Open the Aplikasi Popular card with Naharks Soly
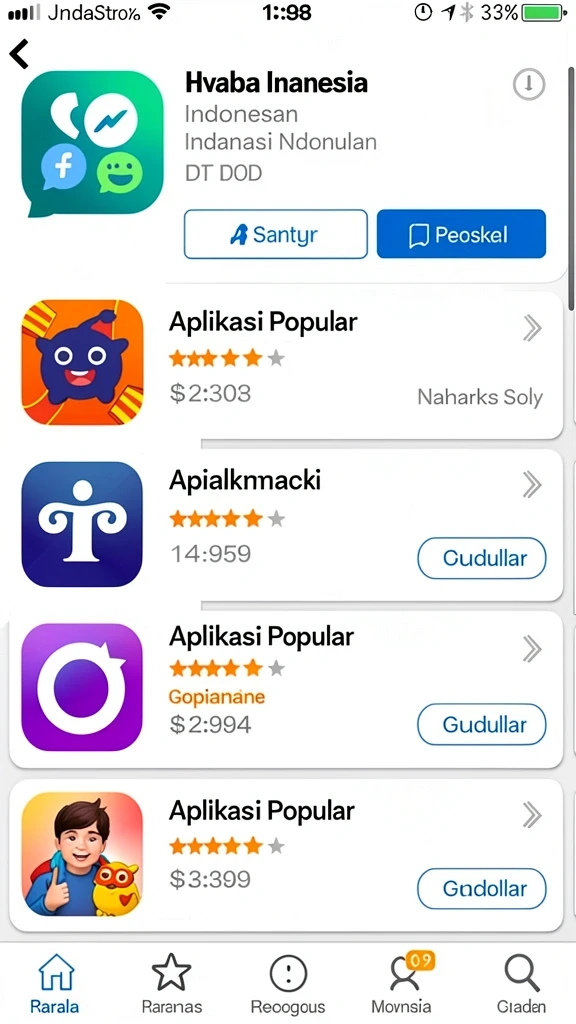576x1024 pixels. coord(286,366)
